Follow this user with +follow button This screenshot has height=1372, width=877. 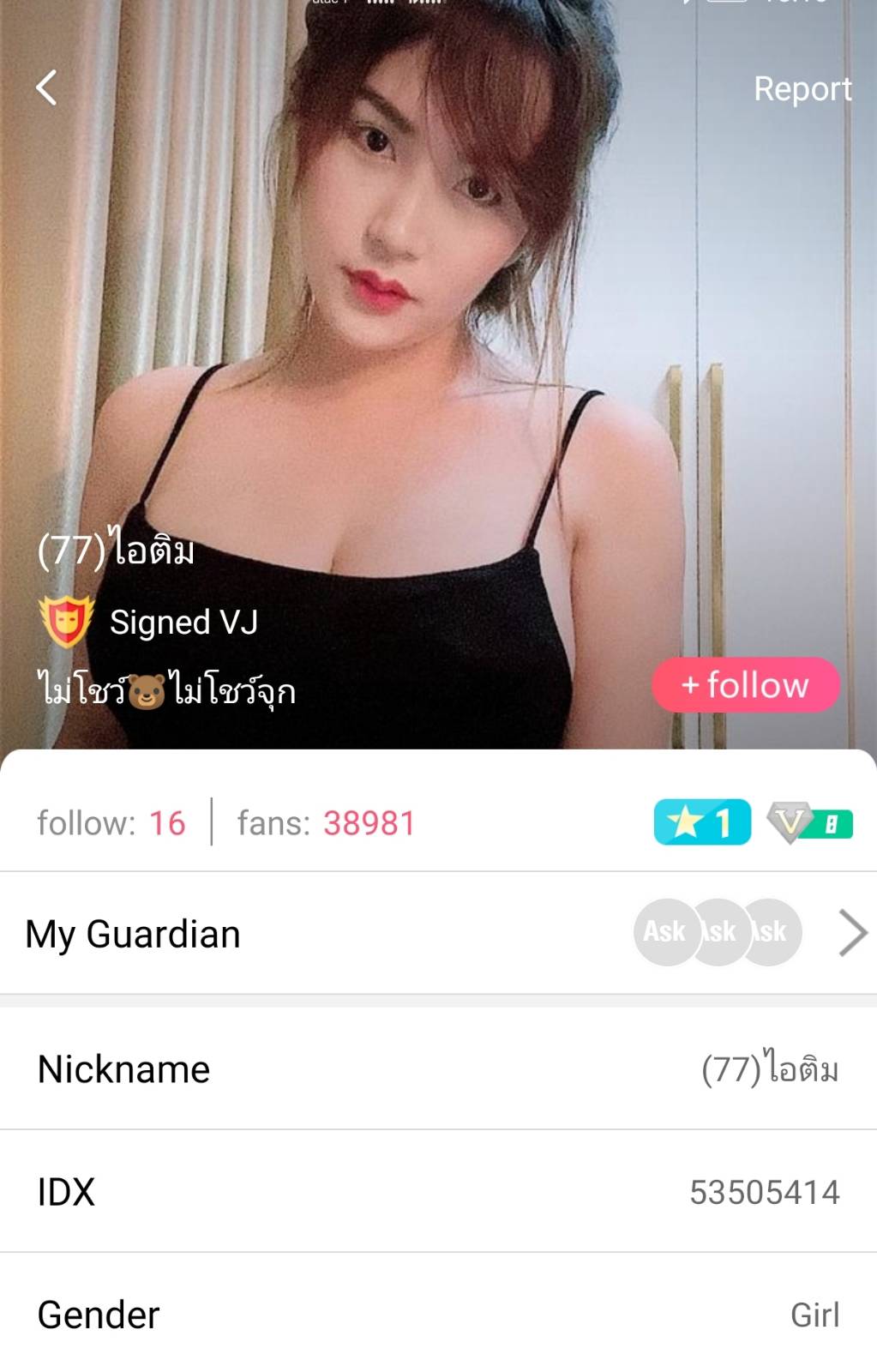click(745, 685)
